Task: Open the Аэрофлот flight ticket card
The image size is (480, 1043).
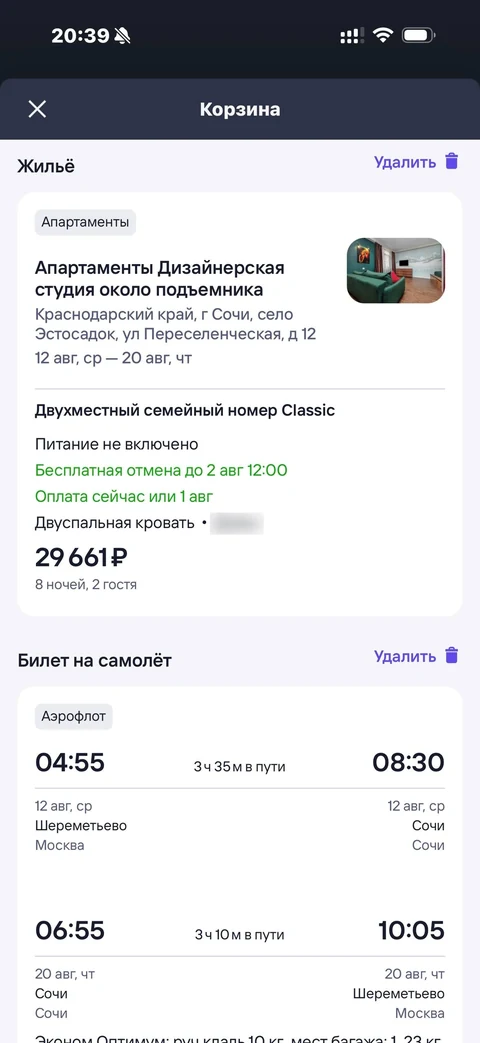Action: [x=239, y=865]
